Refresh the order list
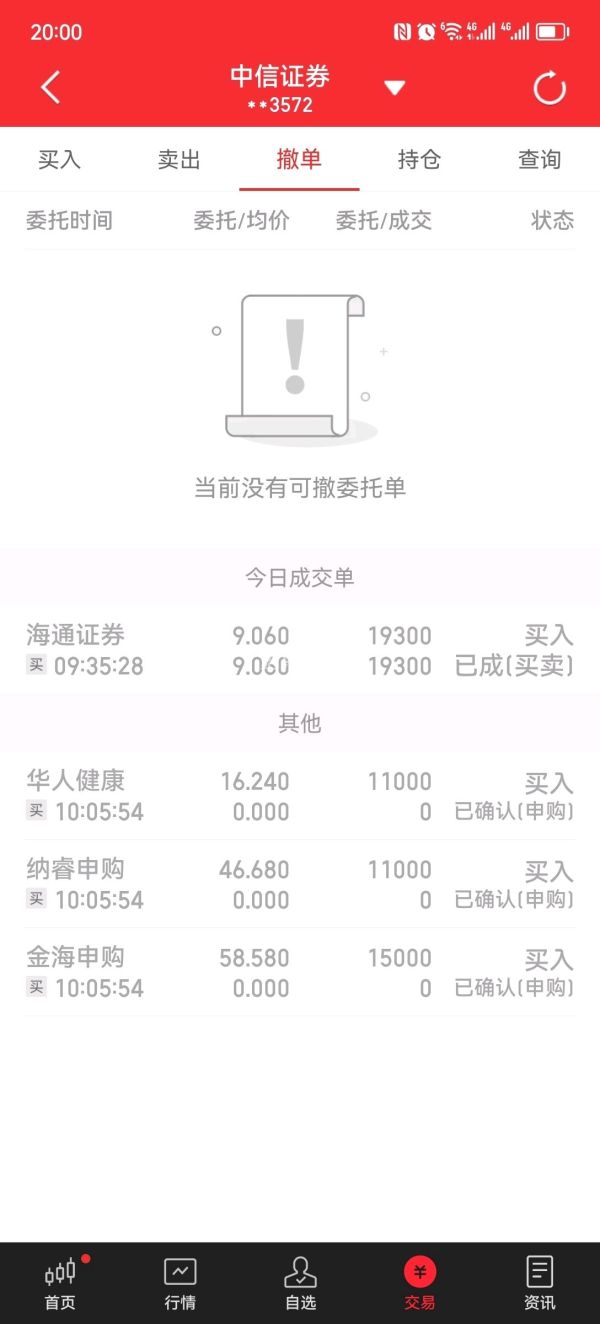Viewport: 600px width, 1324px height. [x=549, y=88]
